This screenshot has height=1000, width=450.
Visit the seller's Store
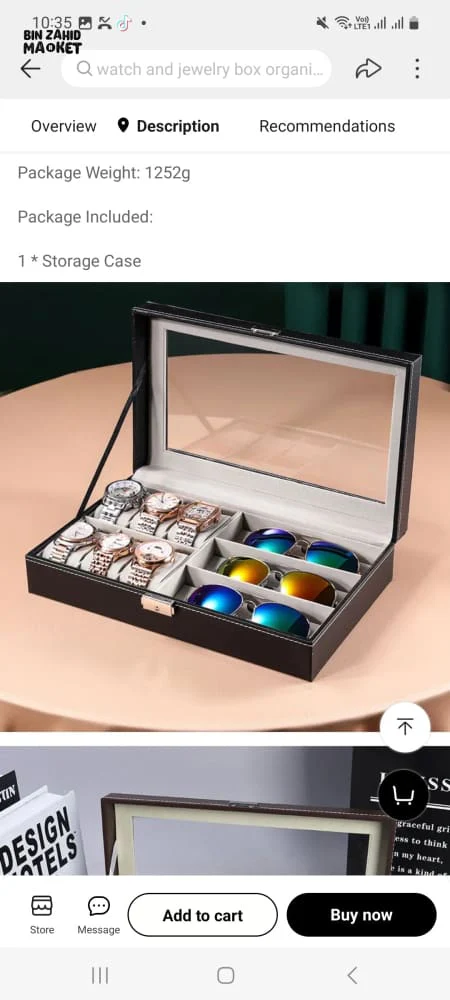[x=42, y=915]
